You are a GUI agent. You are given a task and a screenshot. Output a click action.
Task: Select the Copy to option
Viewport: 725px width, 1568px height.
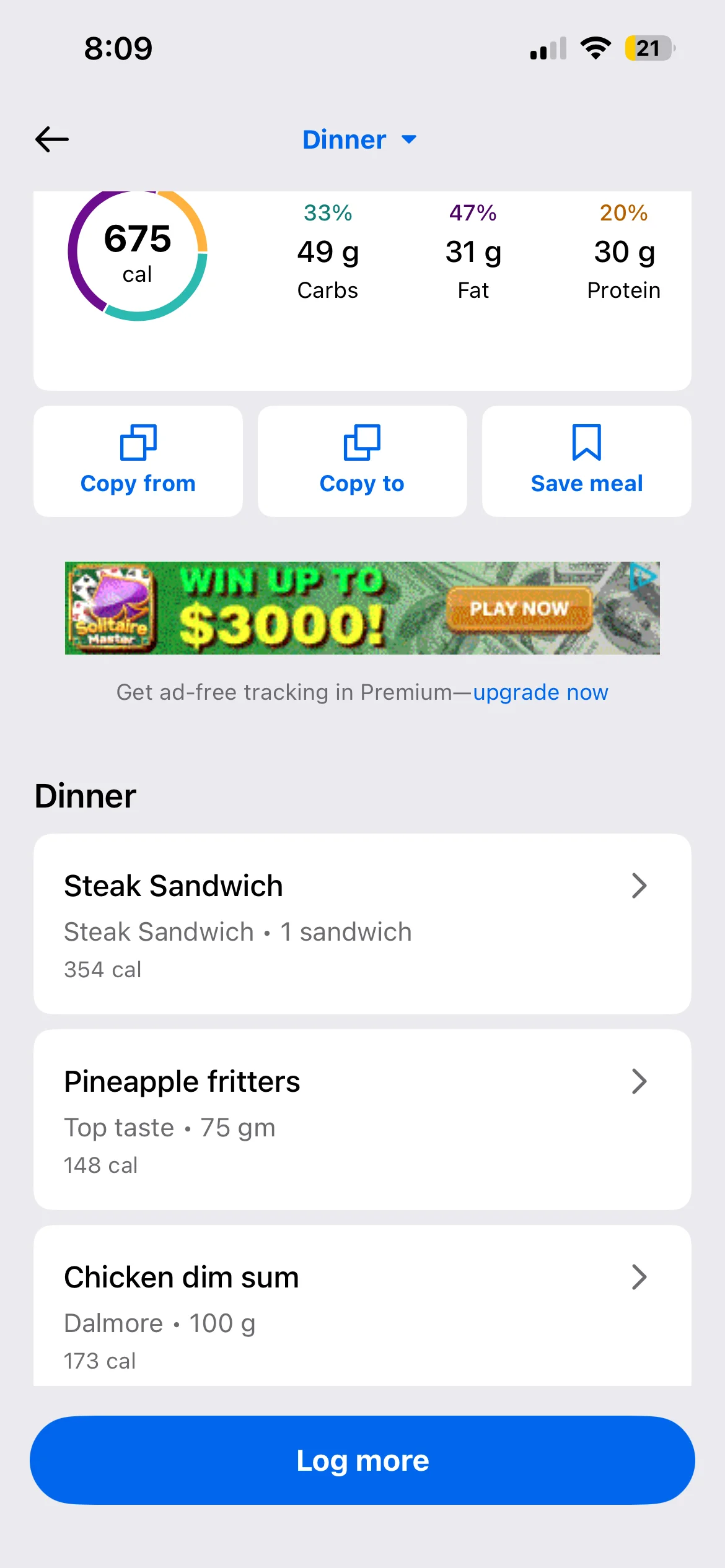pyautogui.click(x=362, y=461)
